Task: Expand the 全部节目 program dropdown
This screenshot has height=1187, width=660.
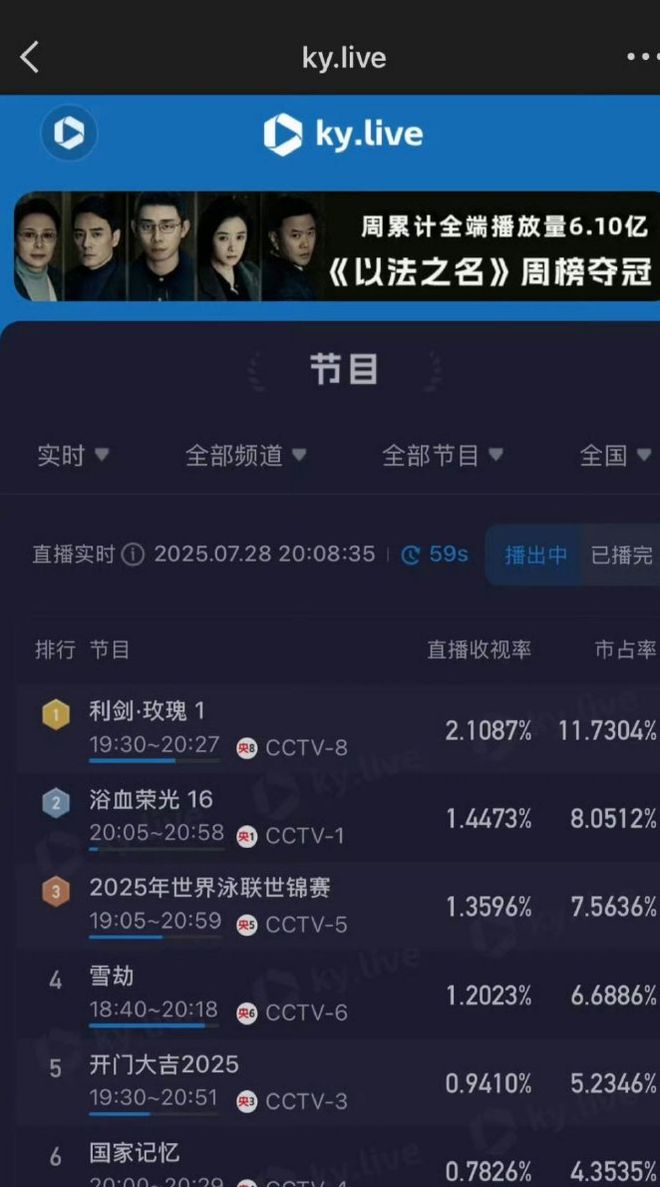Action: coord(442,456)
